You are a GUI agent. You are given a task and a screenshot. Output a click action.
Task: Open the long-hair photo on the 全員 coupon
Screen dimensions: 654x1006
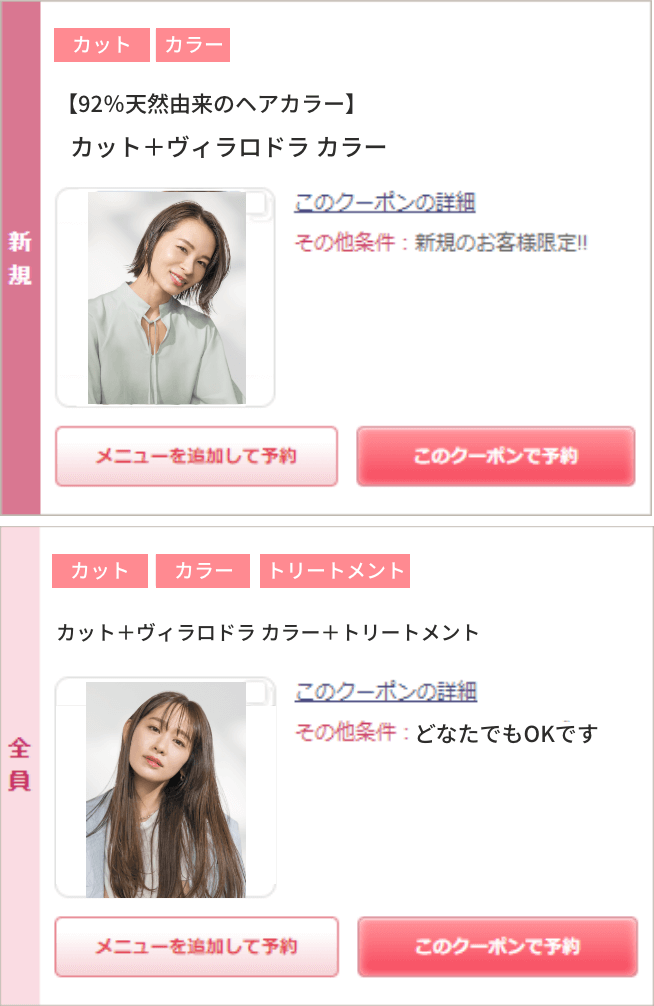(x=166, y=788)
